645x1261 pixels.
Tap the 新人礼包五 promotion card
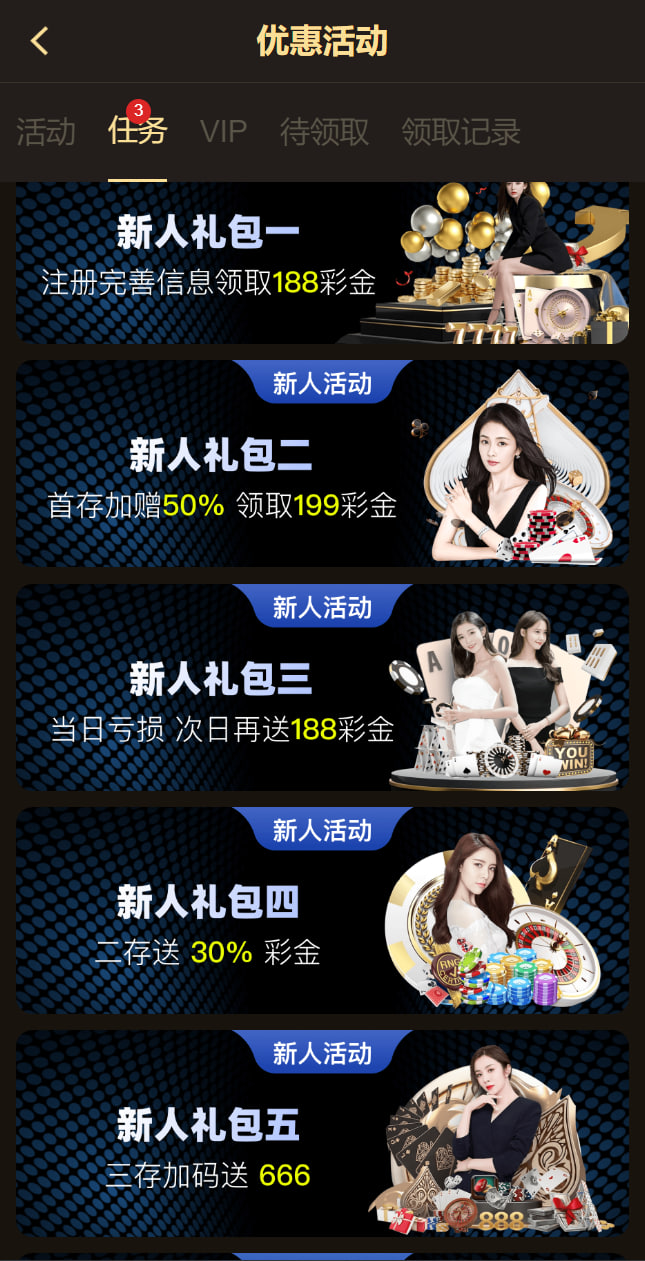tap(322, 1135)
